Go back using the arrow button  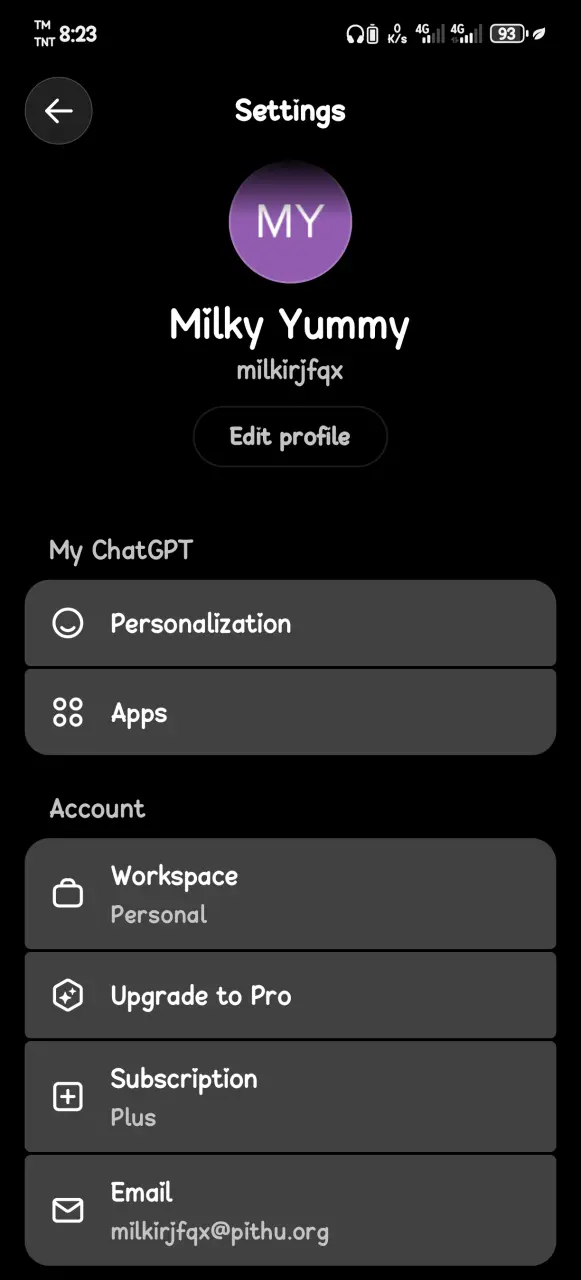59,111
